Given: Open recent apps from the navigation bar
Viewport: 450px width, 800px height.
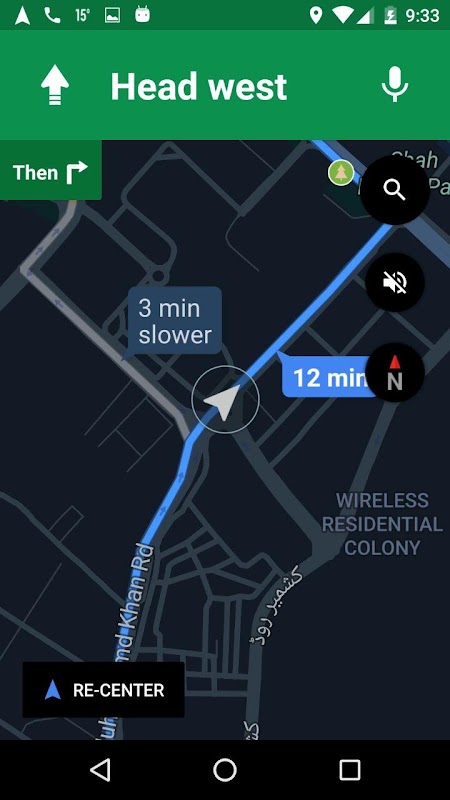Looking at the screenshot, I should pyautogui.click(x=349, y=769).
